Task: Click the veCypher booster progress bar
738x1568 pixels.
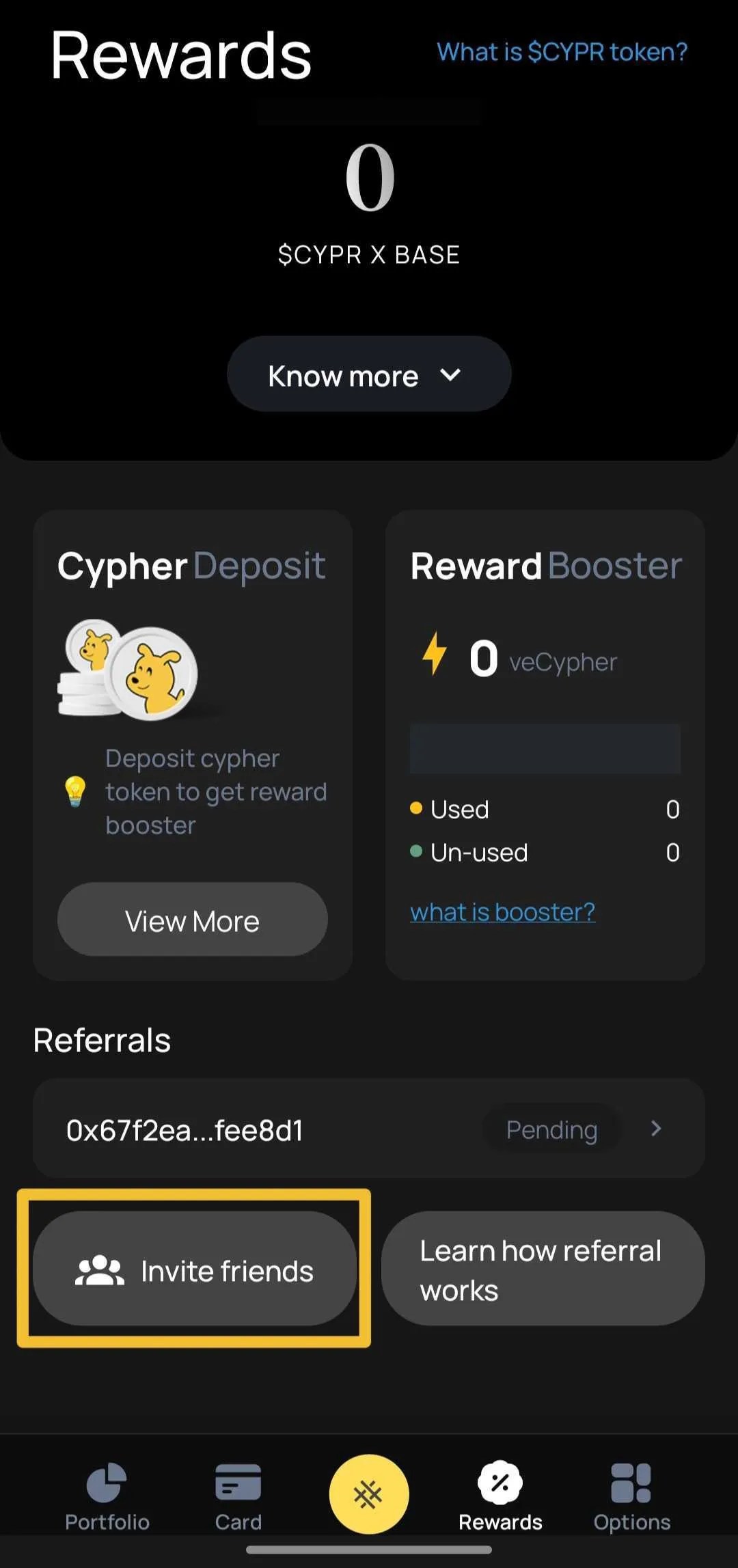Action: [545, 749]
